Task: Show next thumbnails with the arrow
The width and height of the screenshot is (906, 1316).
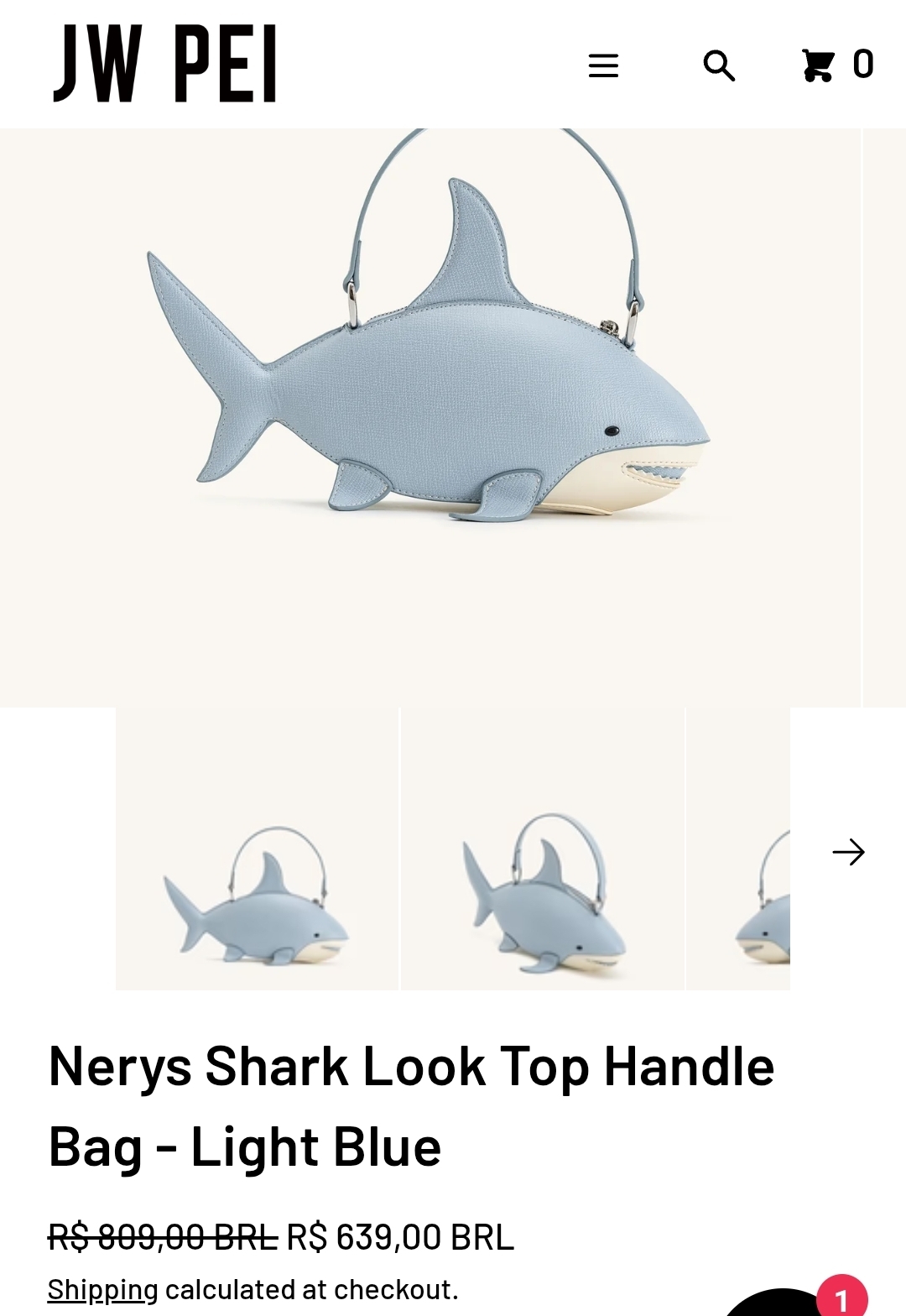Action: [x=848, y=852]
